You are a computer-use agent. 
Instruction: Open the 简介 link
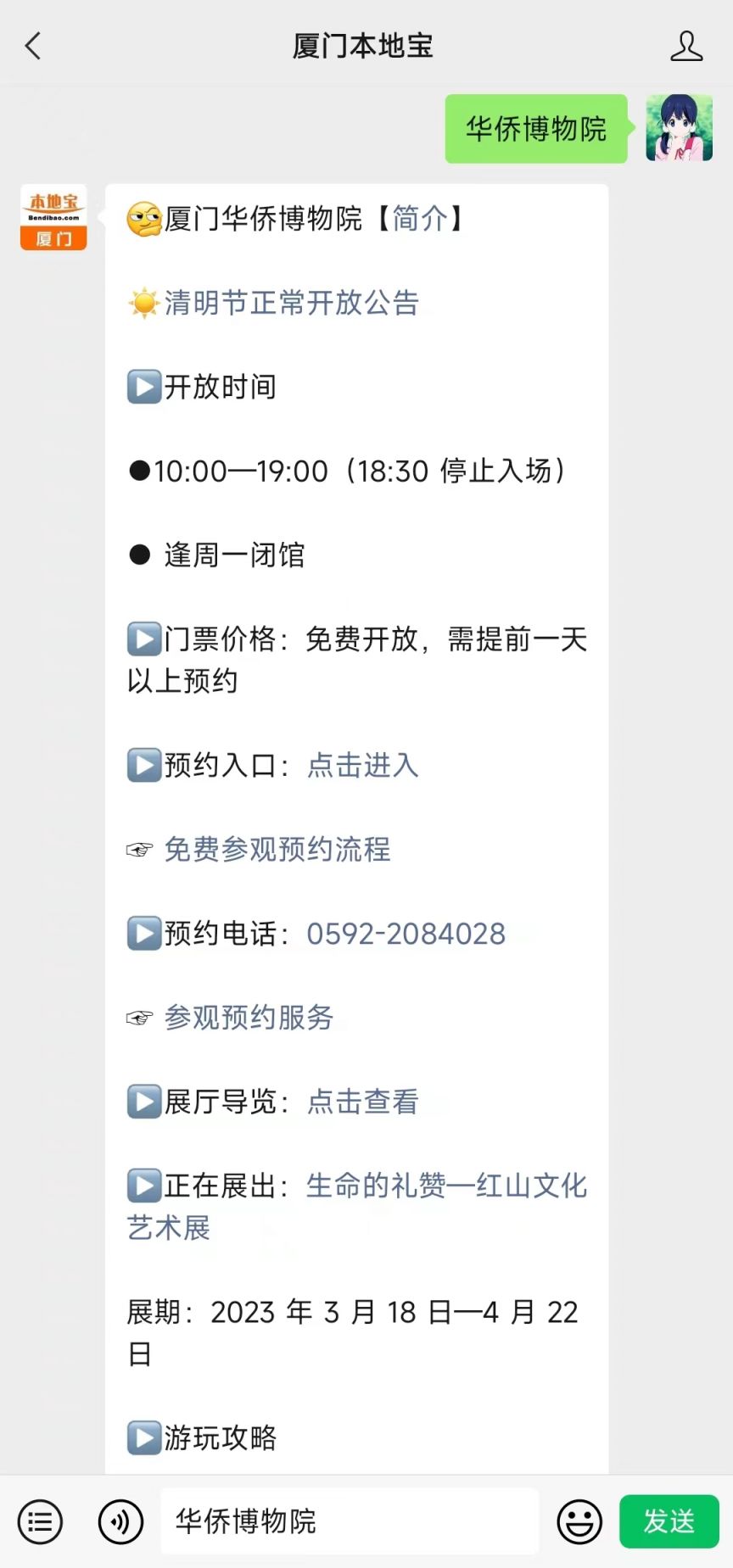[x=420, y=218]
